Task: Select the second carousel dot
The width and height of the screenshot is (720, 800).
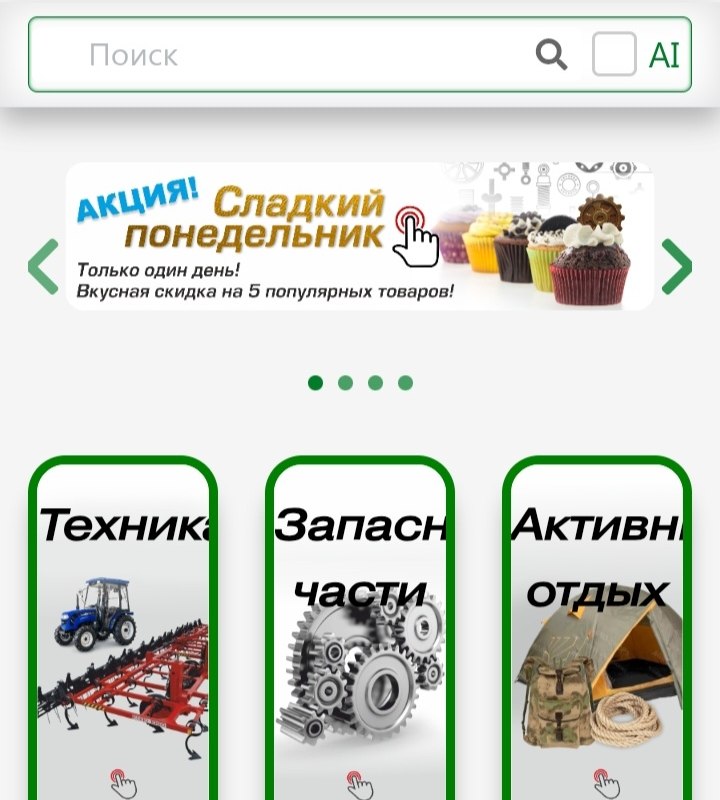Action: tap(345, 382)
